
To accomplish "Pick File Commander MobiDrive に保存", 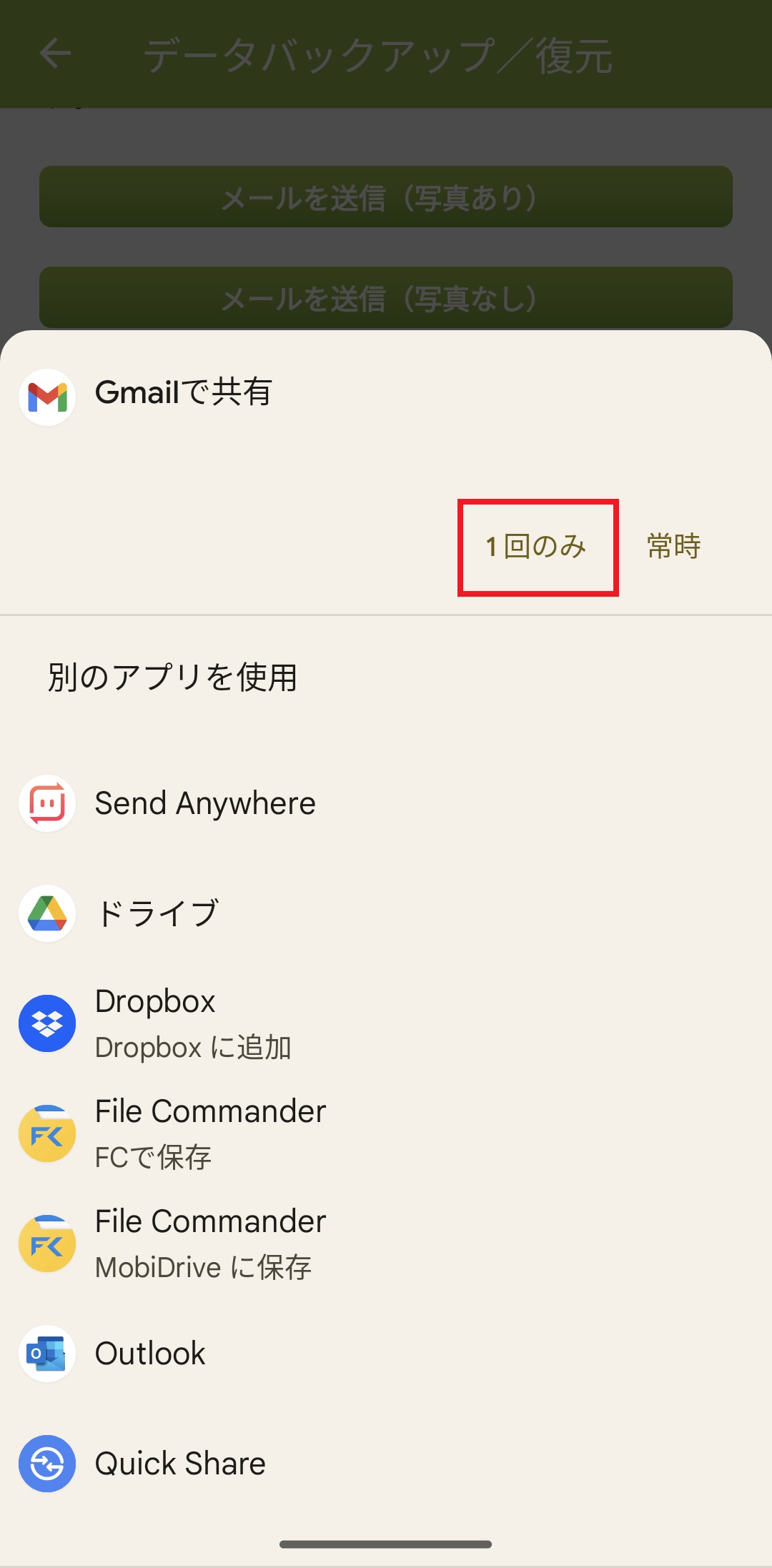I will click(x=210, y=1244).
